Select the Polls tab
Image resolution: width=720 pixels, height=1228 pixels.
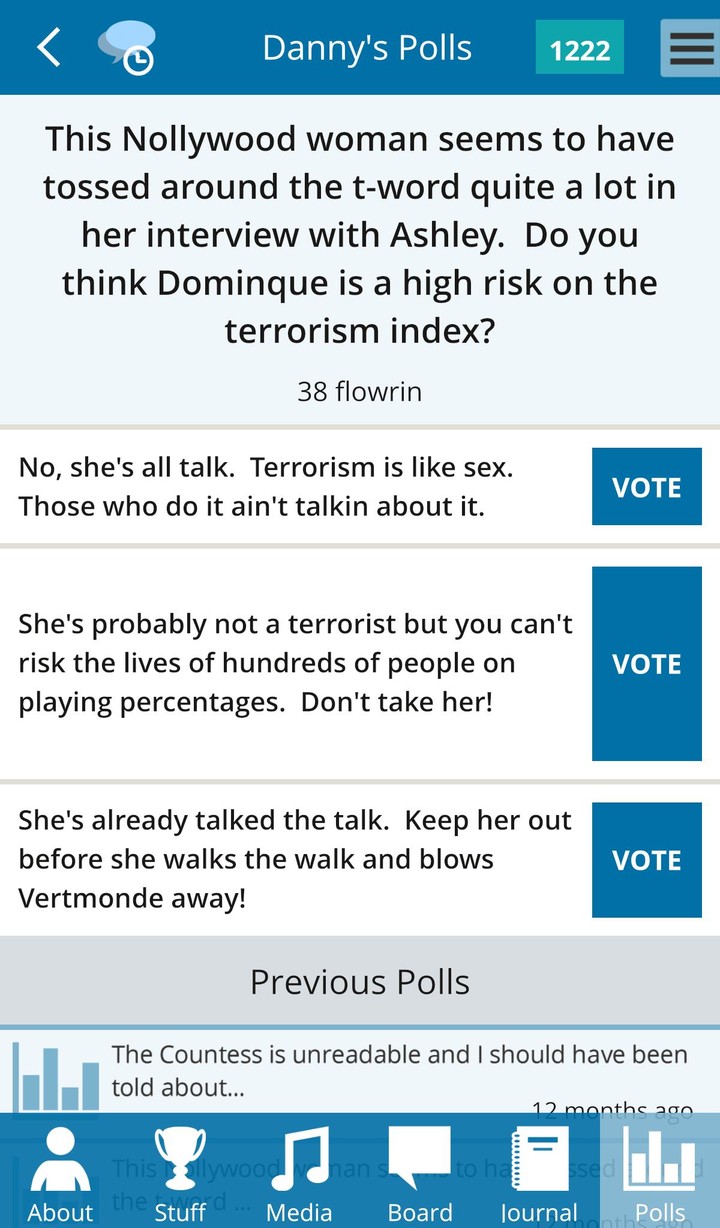[x=660, y=1172]
